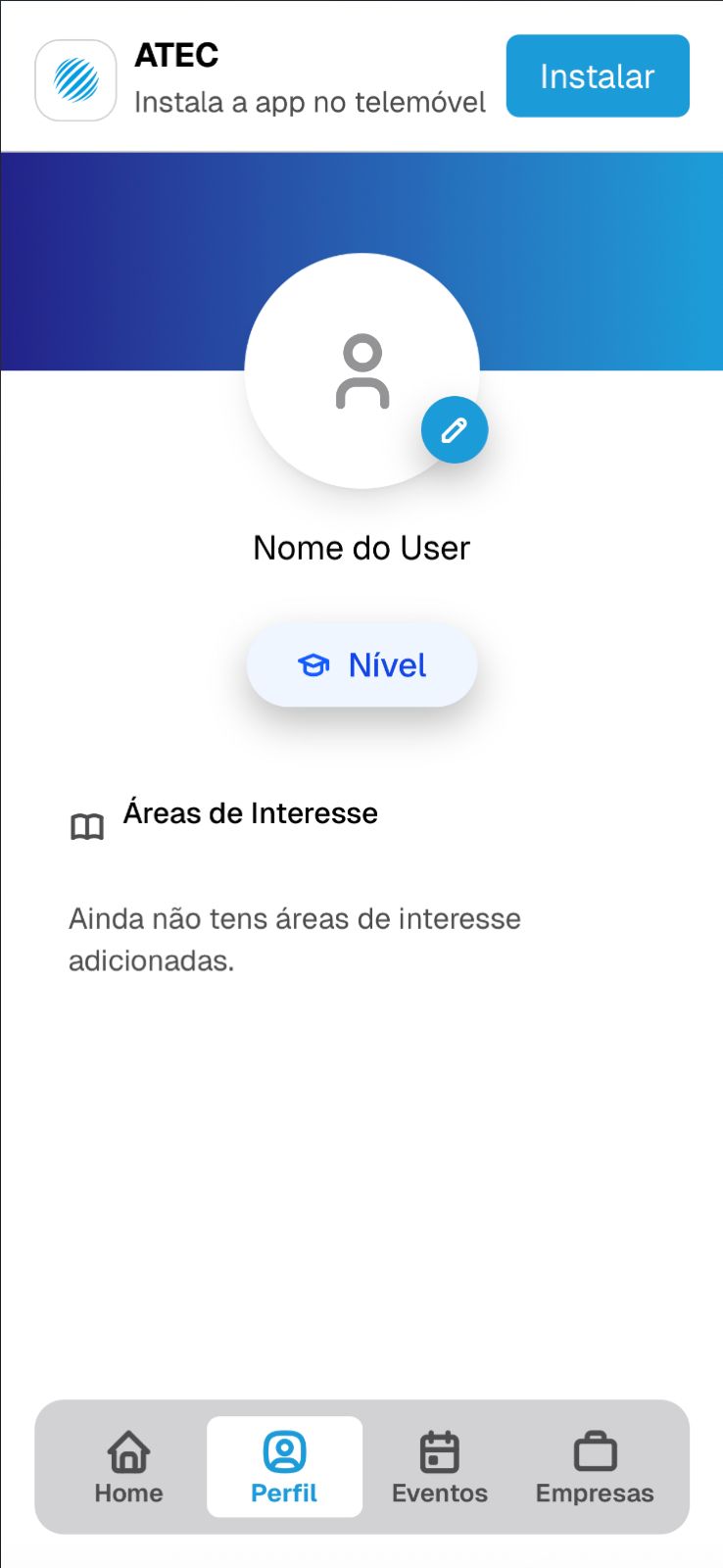This screenshot has width=723, height=1568.
Task: Select the Nome do User text
Action: pyautogui.click(x=361, y=547)
